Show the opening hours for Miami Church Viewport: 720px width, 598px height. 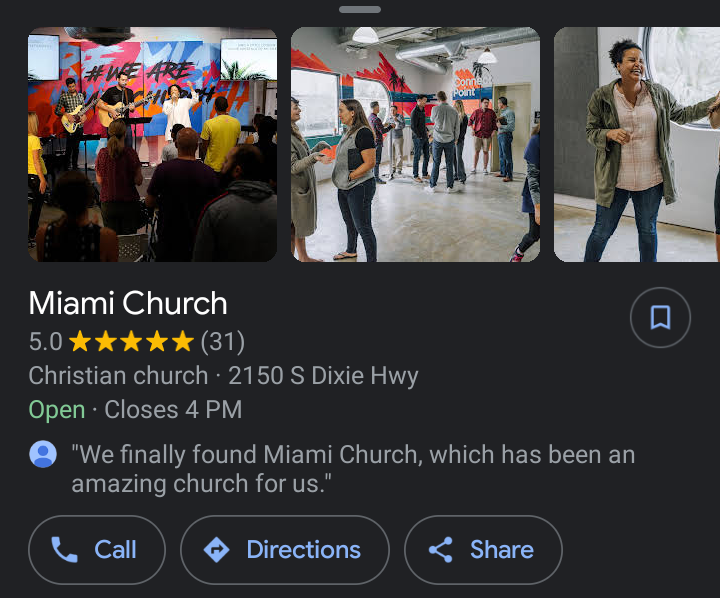[135, 409]
